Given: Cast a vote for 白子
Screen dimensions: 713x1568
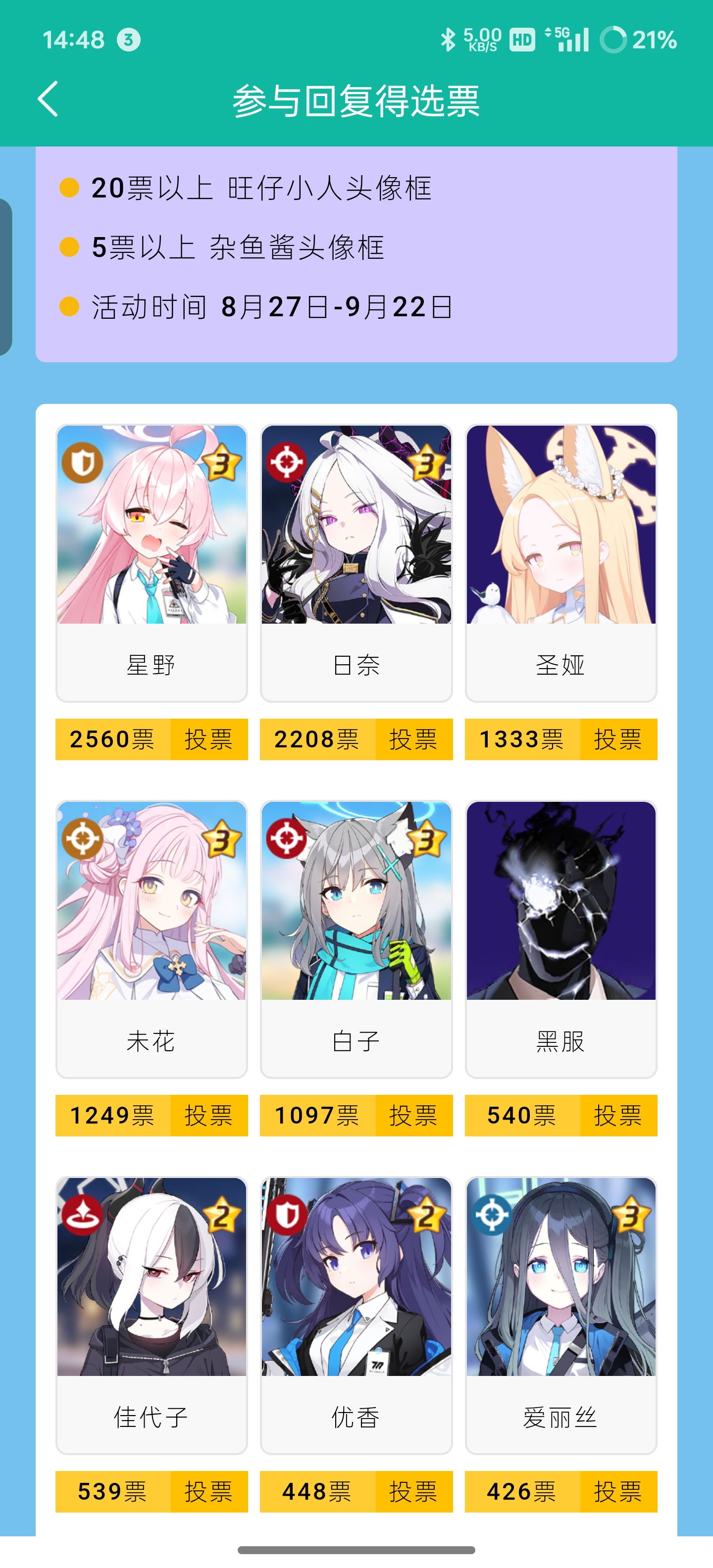Looking at the screenshot, I should point(413,1116).
